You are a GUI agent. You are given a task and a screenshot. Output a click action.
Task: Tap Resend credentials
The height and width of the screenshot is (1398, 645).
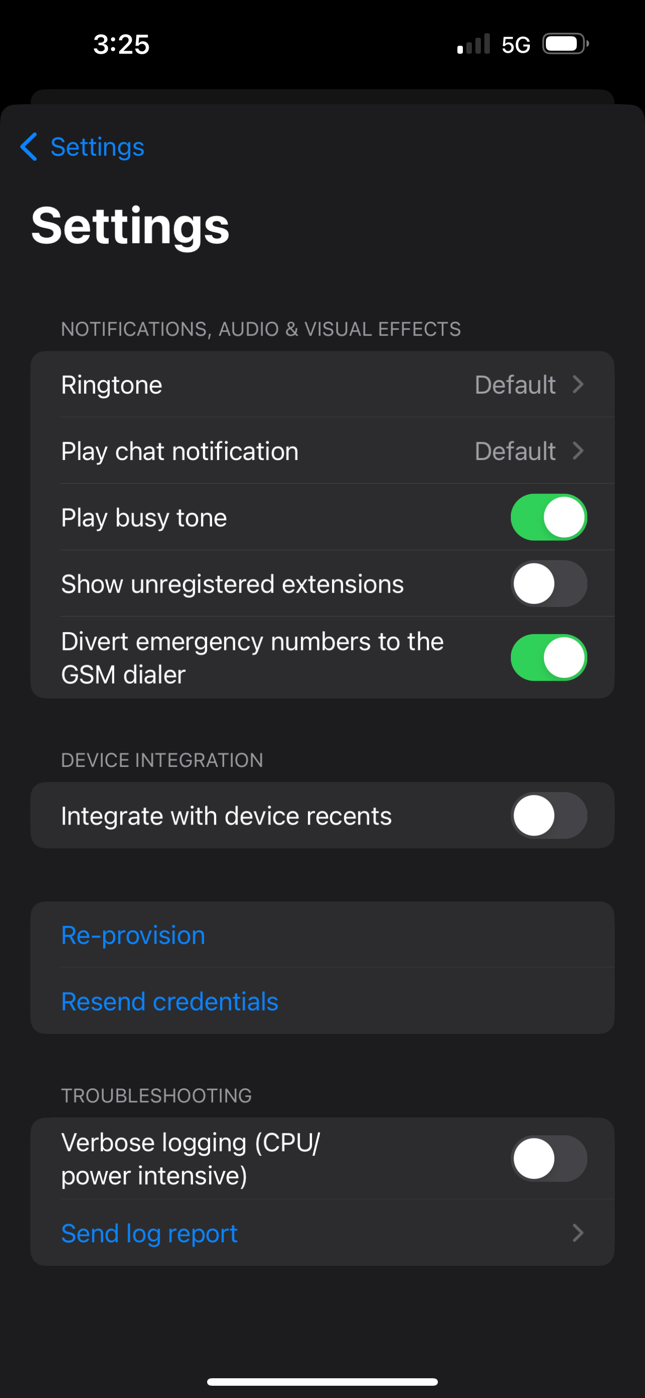170,1001
